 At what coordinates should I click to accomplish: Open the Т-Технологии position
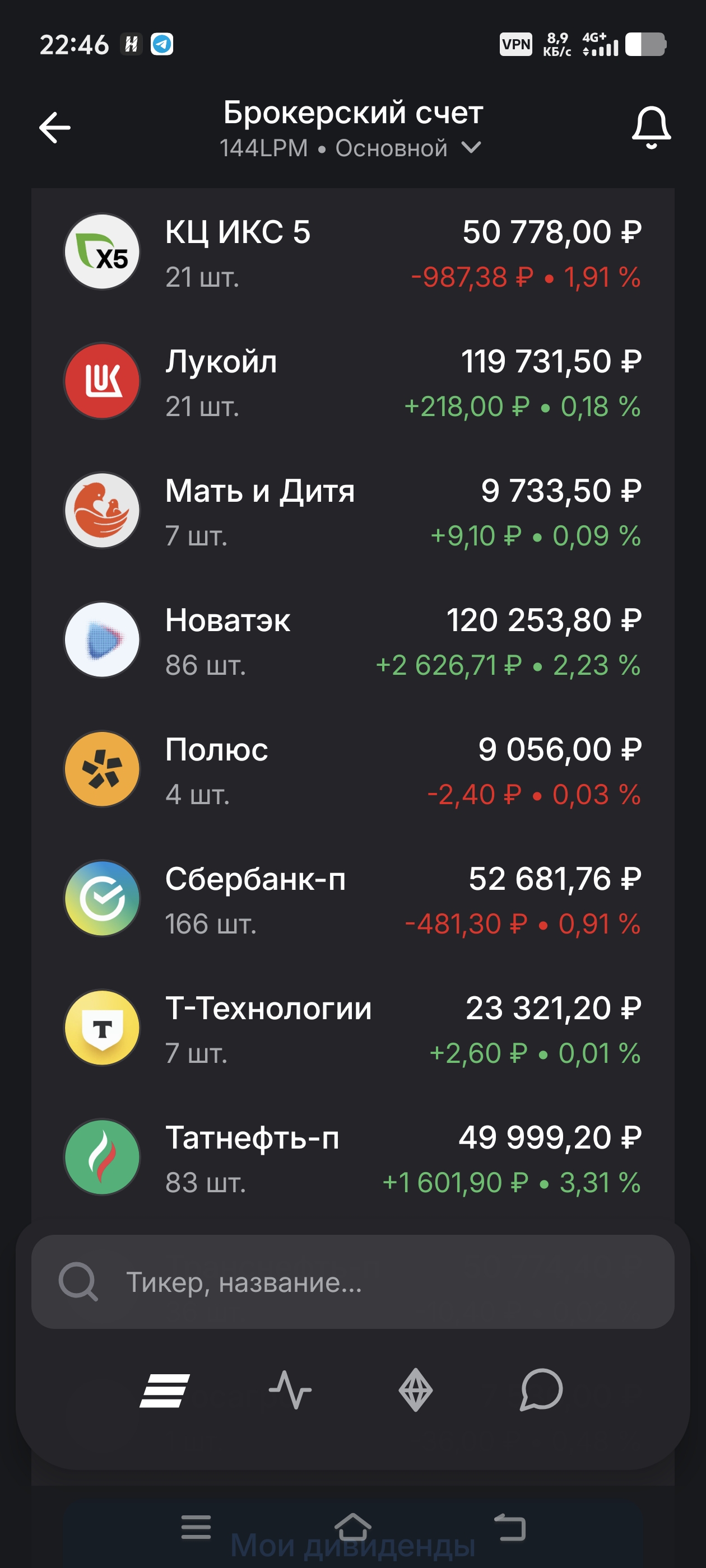coord(352,1029)
